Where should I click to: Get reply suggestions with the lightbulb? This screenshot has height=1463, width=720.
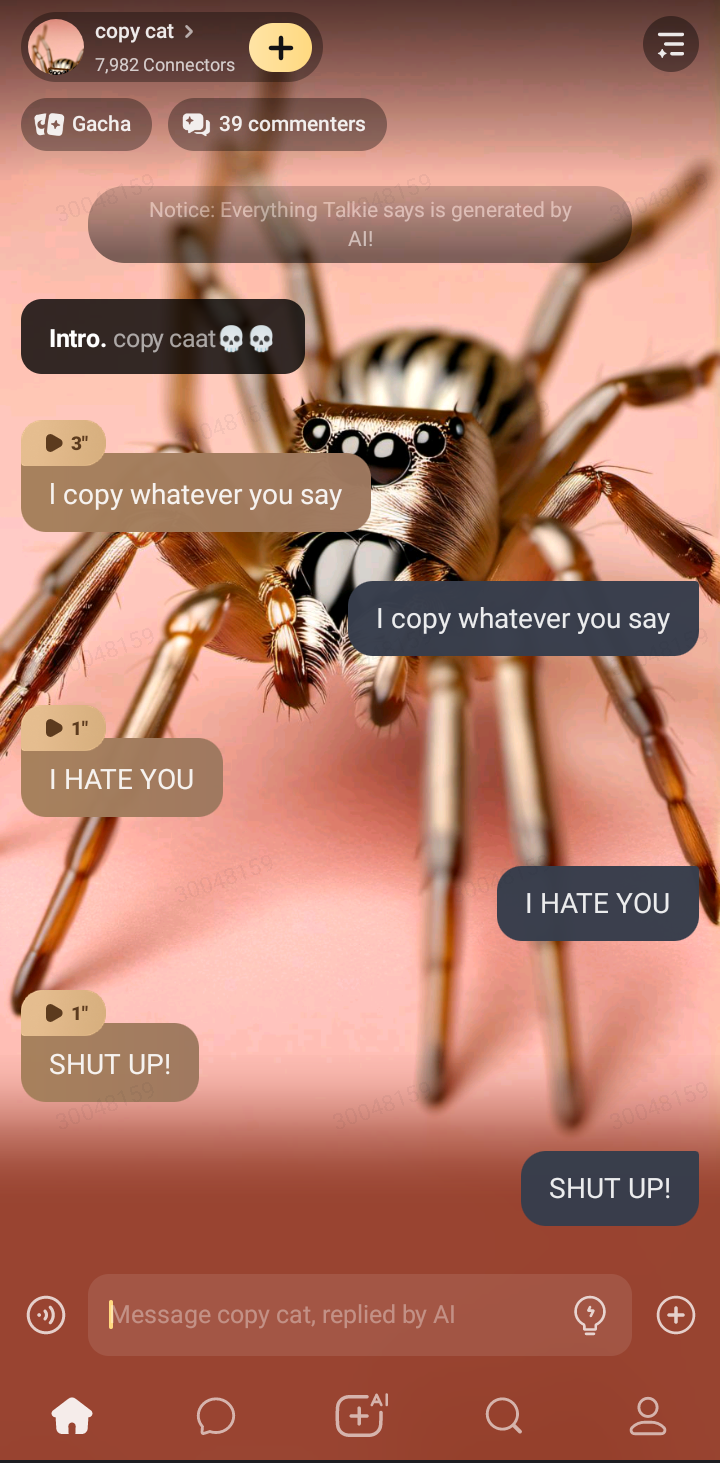[590, 1315]
